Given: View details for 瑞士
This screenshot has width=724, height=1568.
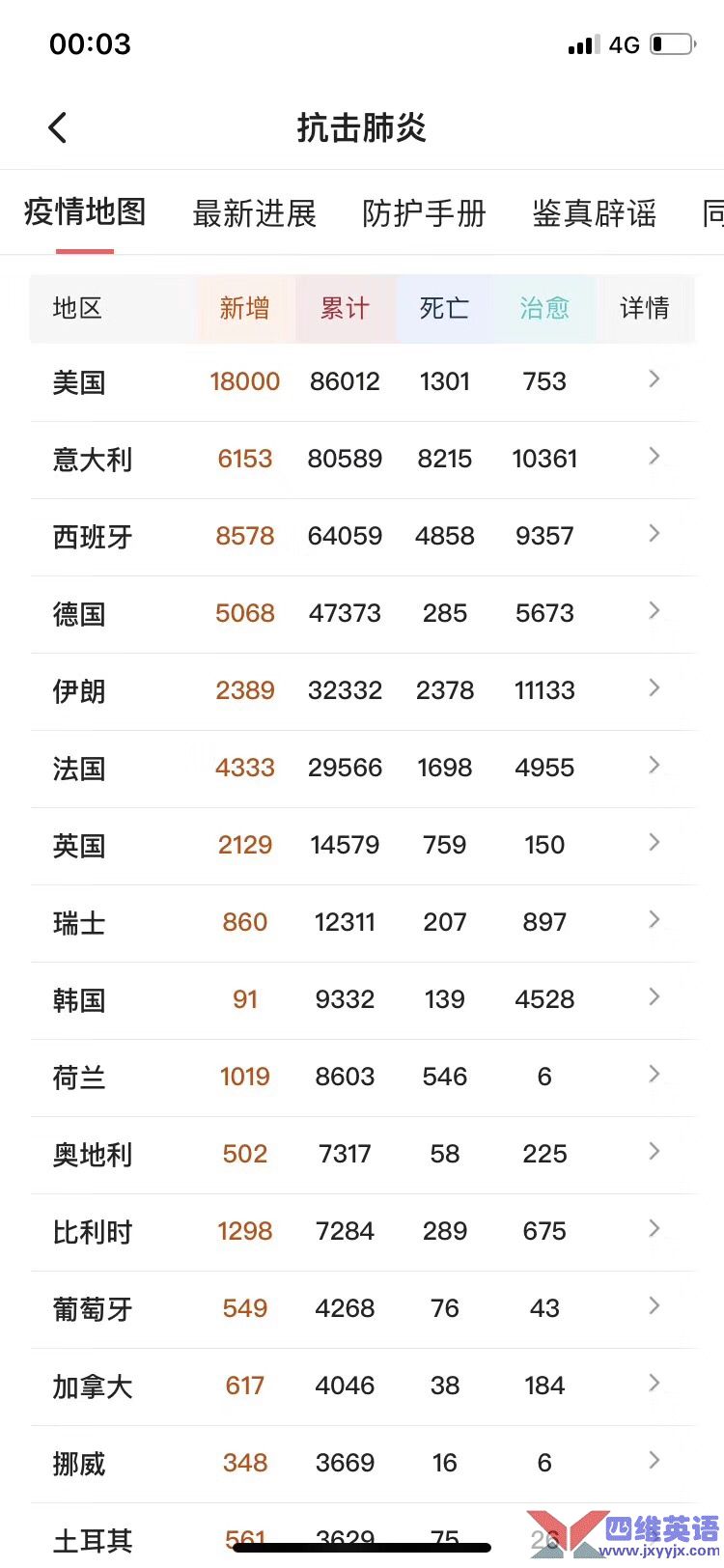Looking at the screenshot, I should click(654, 919).
